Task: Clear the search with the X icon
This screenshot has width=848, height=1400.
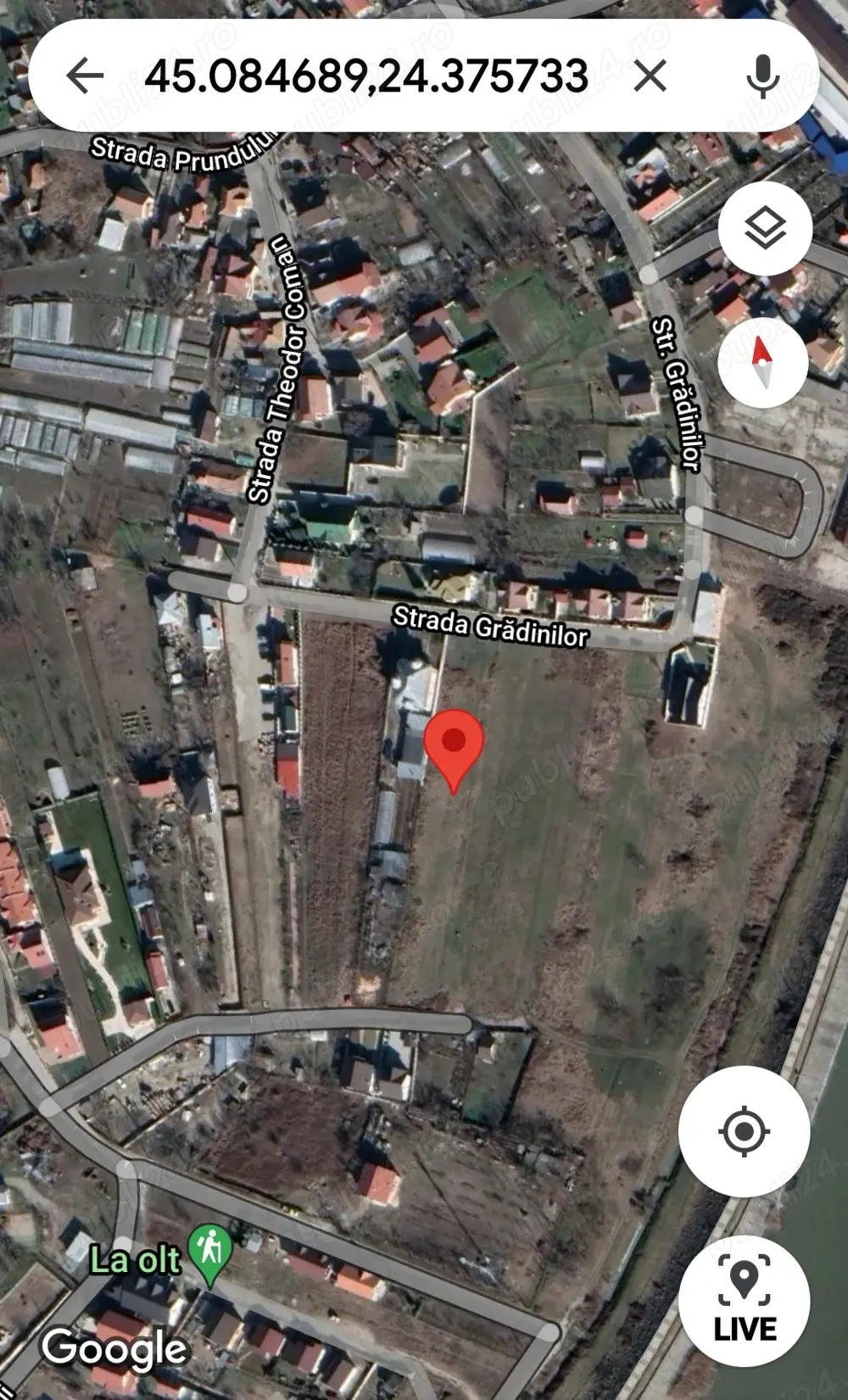Action: (650, 75)
